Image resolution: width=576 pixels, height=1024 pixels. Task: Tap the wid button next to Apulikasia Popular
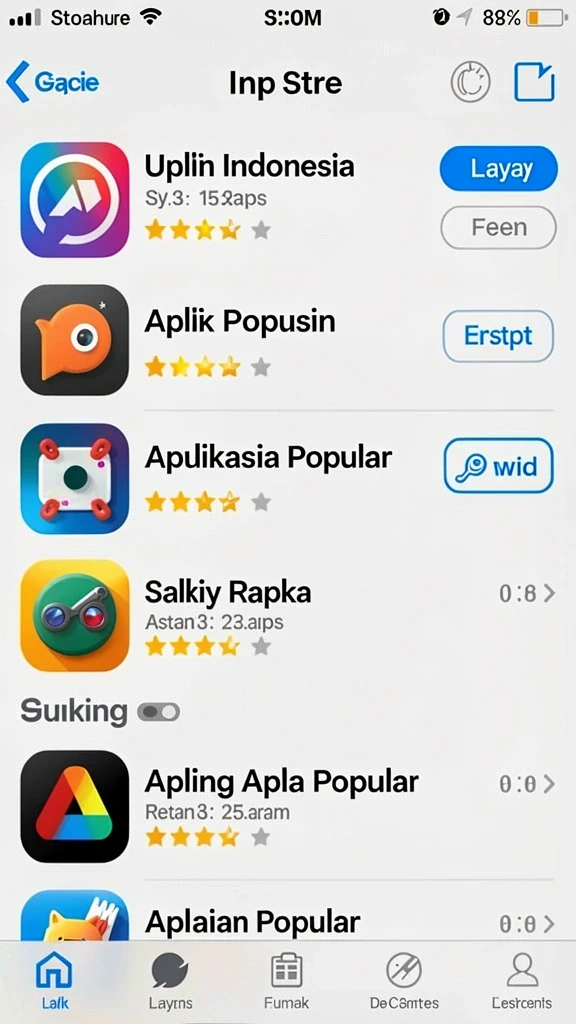(498, 466)
